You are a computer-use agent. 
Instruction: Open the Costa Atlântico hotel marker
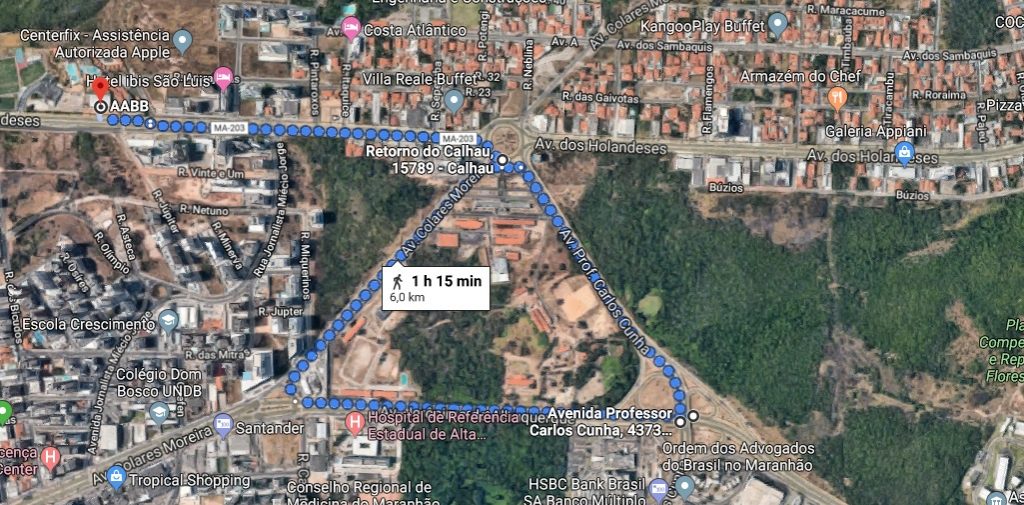(351, 28)
